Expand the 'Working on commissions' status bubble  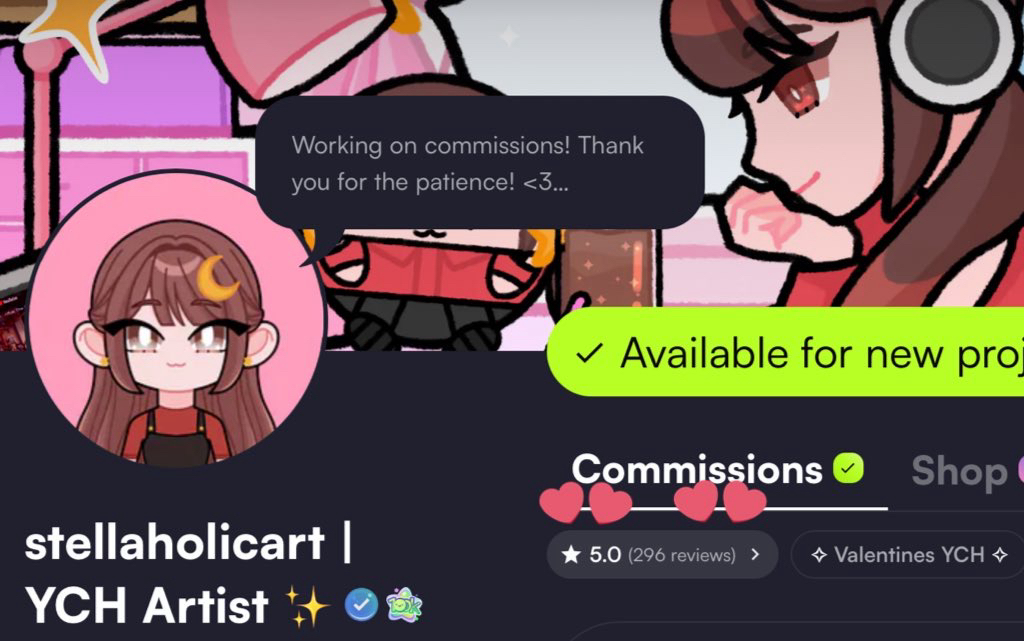tap(479, 163)
